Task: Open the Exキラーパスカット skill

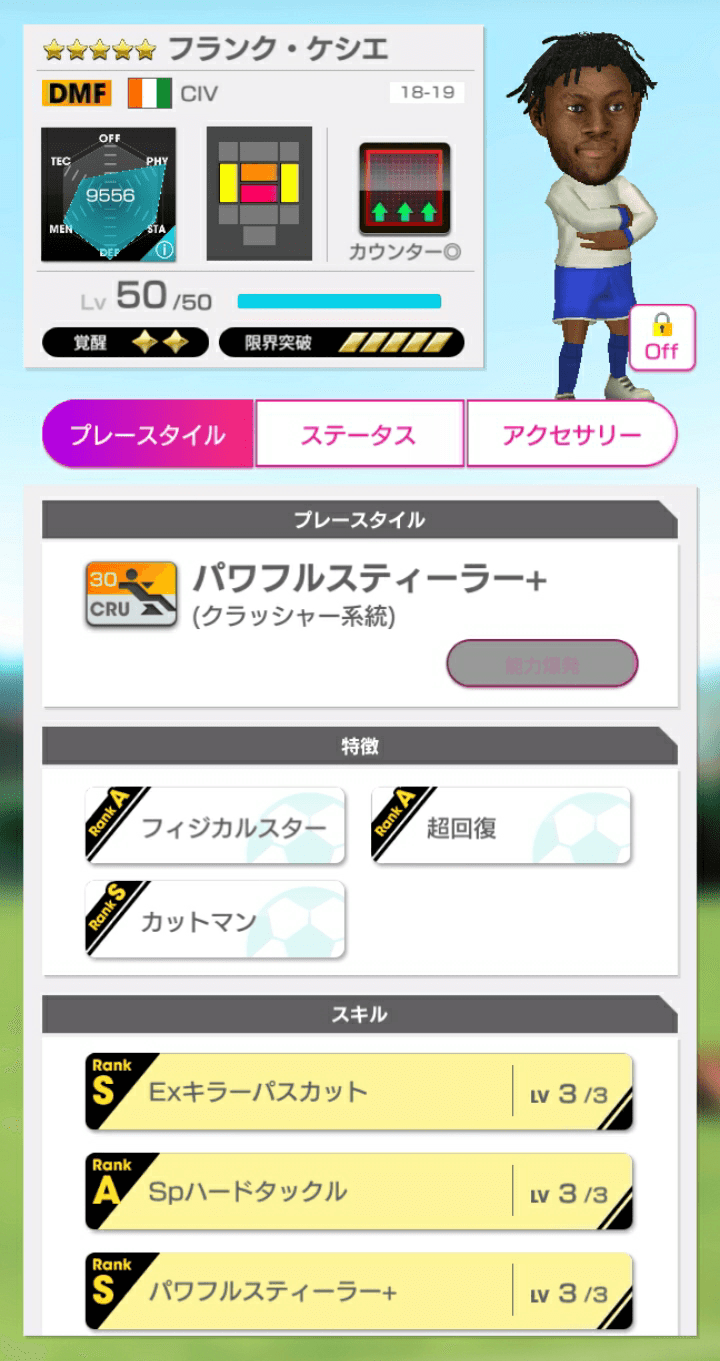Action: tap(359, 1091)
